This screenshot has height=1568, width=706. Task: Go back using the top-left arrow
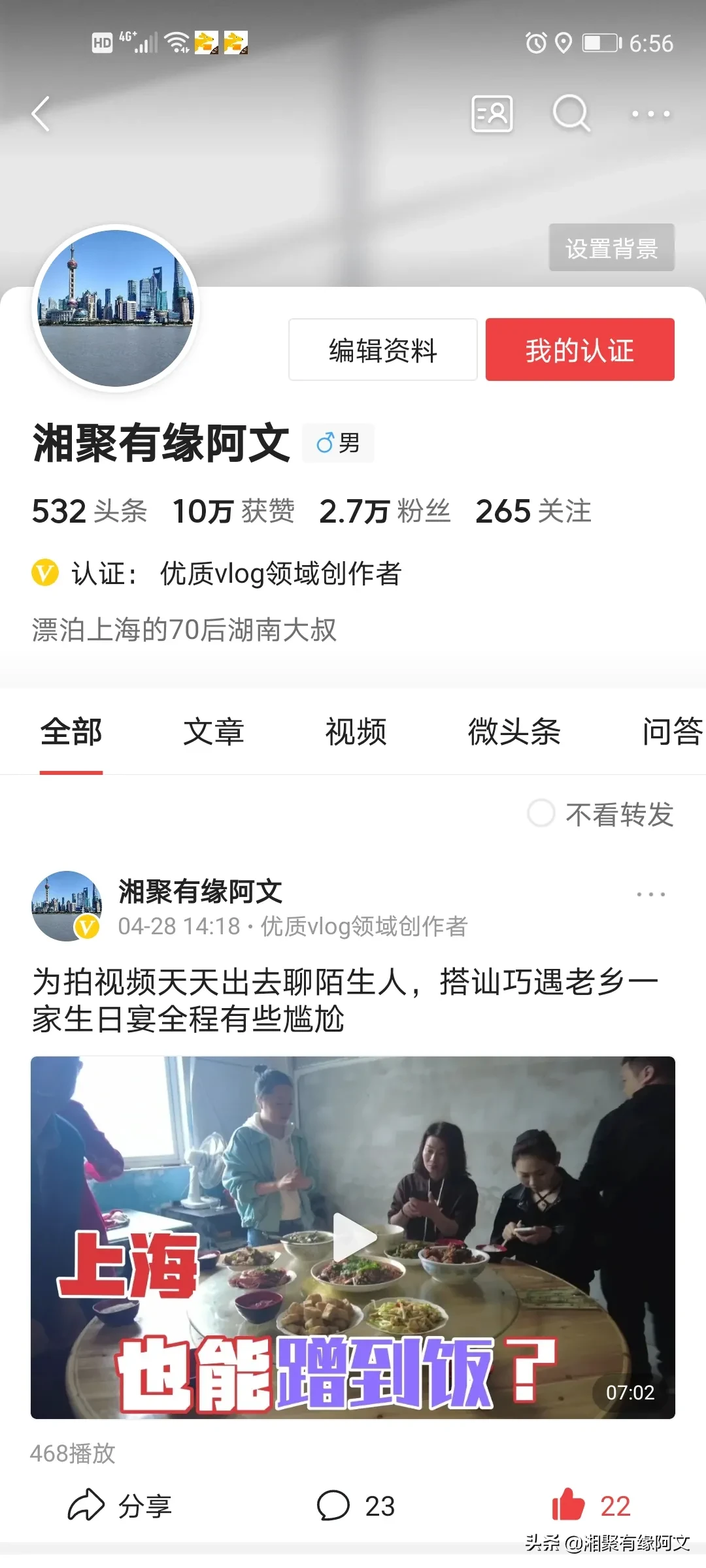click(41, 114)
